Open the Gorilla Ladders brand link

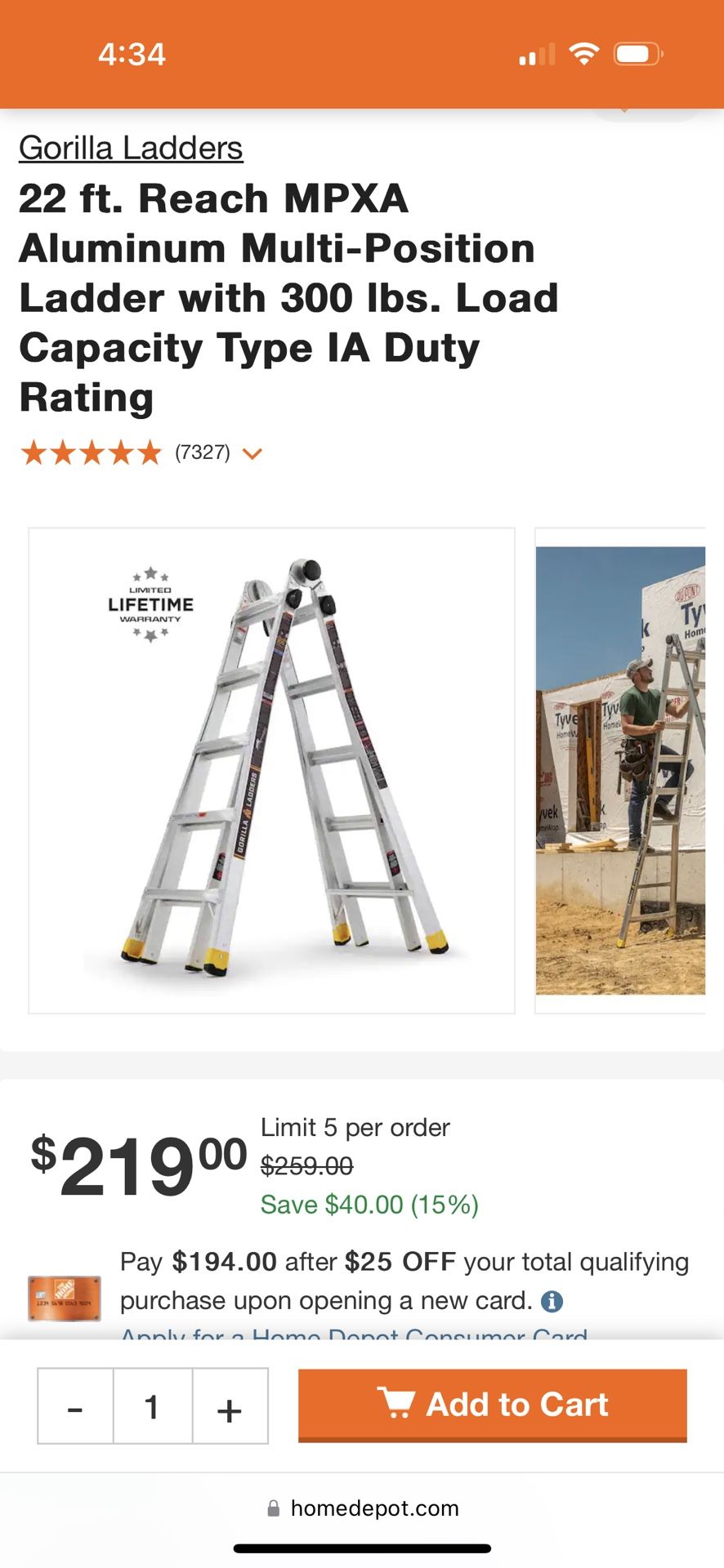[131, 149]
